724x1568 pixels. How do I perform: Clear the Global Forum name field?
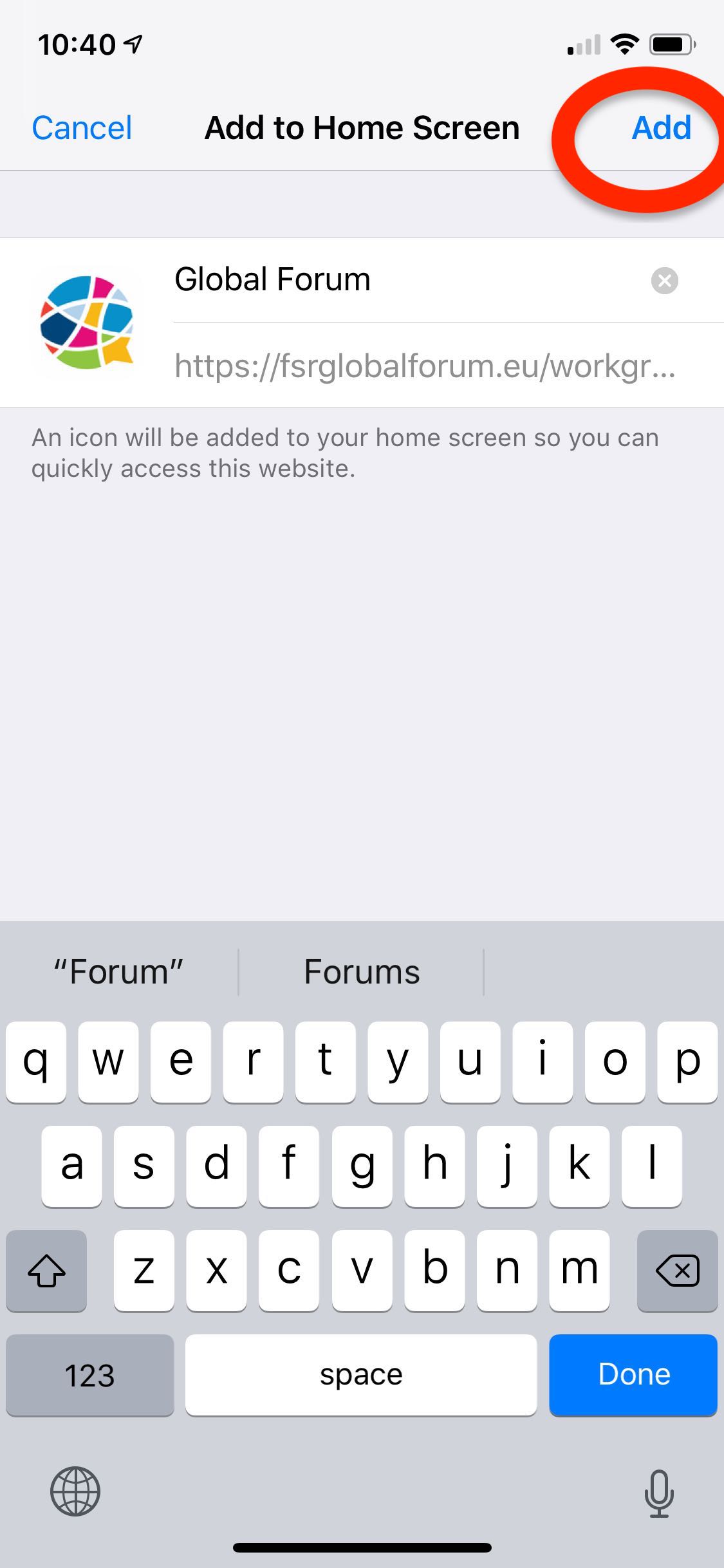[x=664, y=281]
